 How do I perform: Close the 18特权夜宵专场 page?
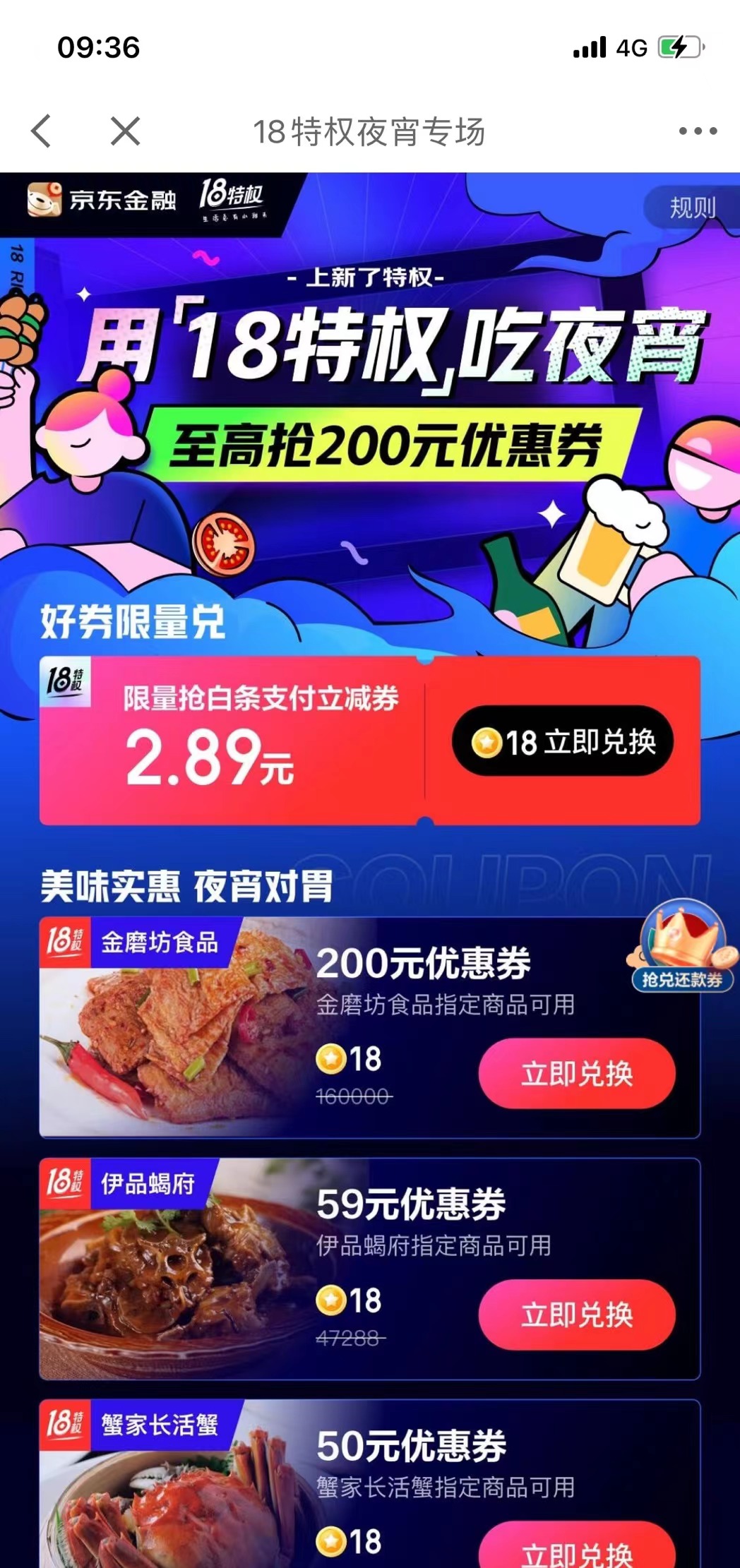(125, 131)
